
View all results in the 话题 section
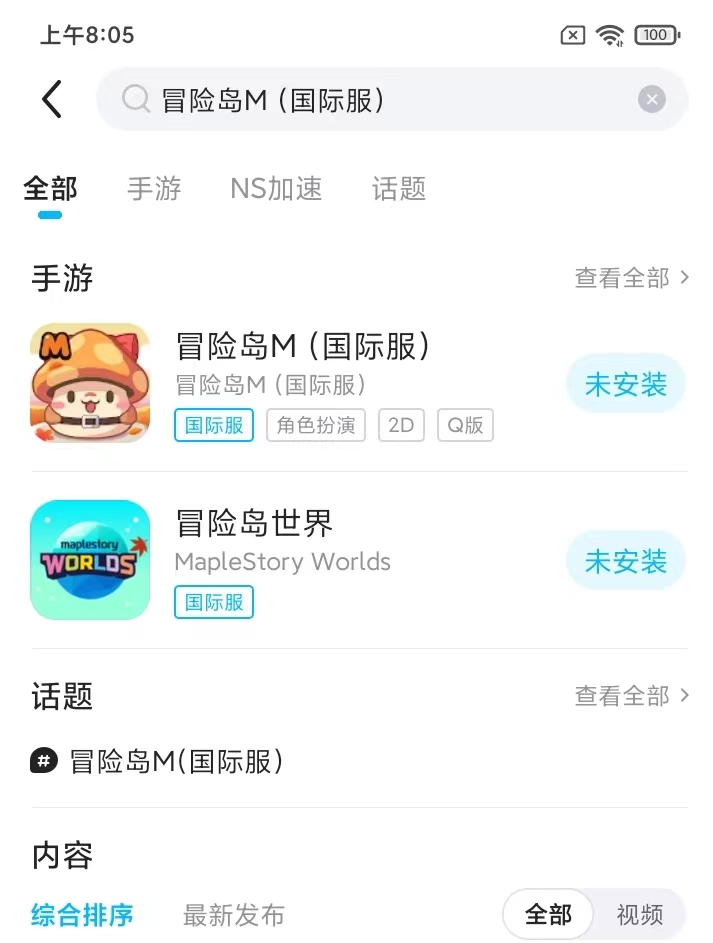631,695
